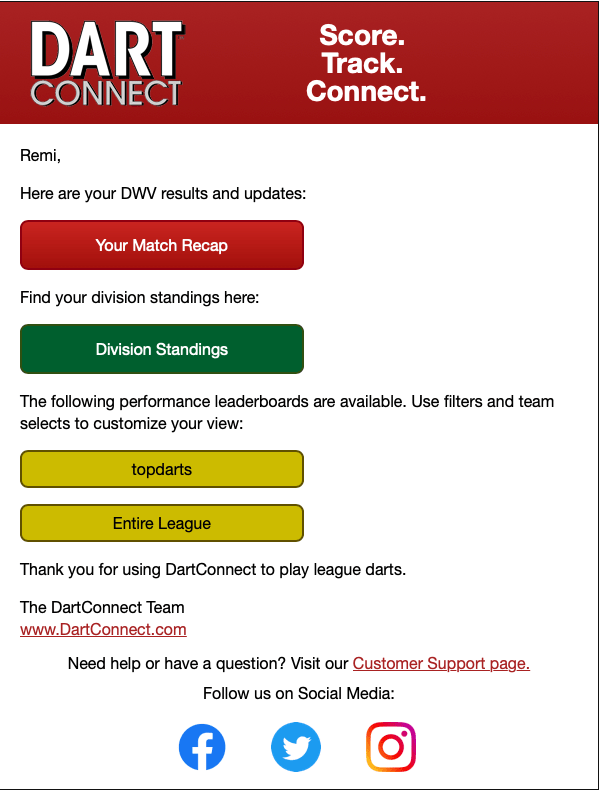Viewport: 600px width, 791px height.
Task: Open DartConnect's Twitter profile
Action: 296,747
